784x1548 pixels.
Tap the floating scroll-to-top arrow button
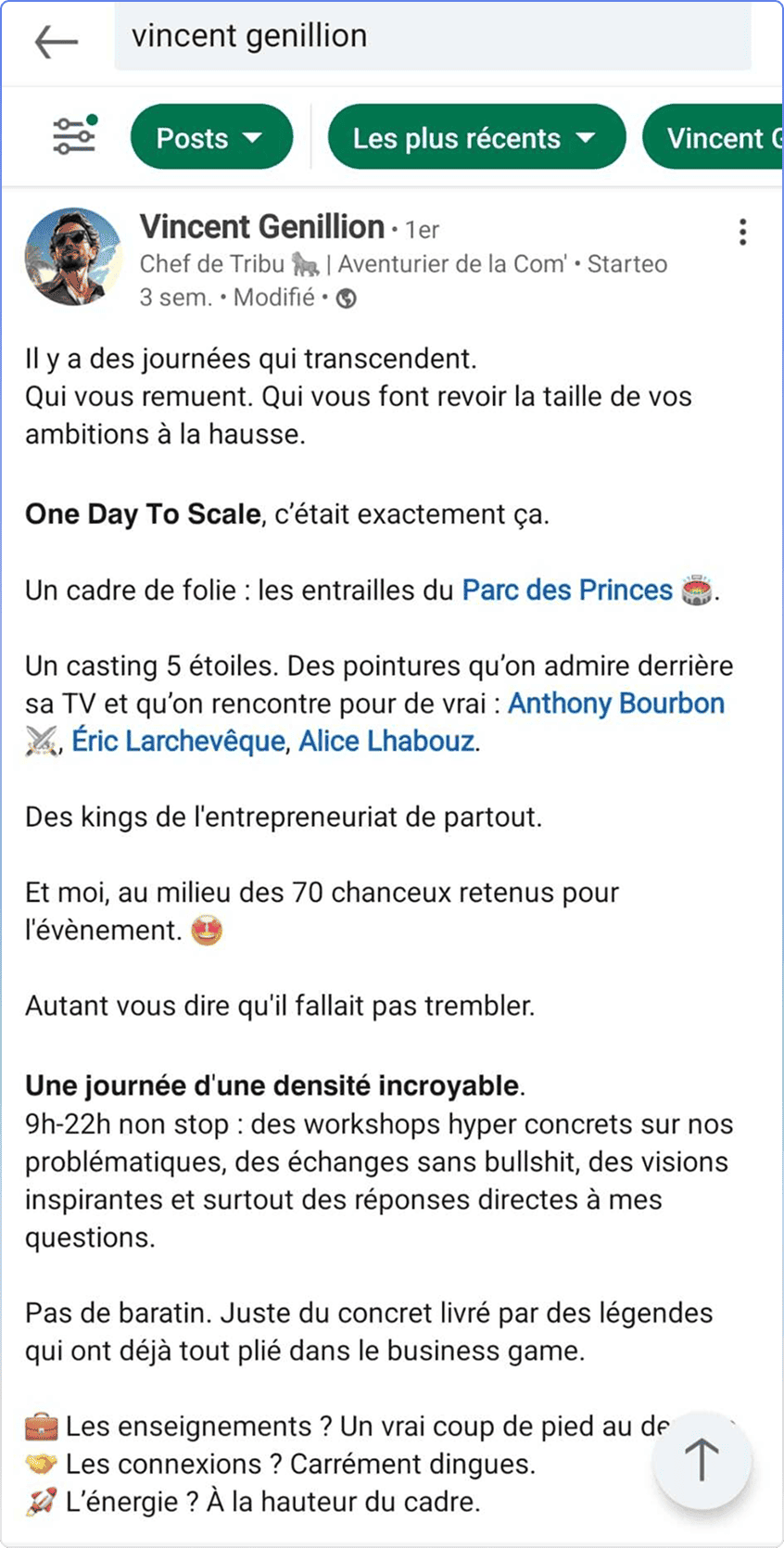[x=702, y=1460]
